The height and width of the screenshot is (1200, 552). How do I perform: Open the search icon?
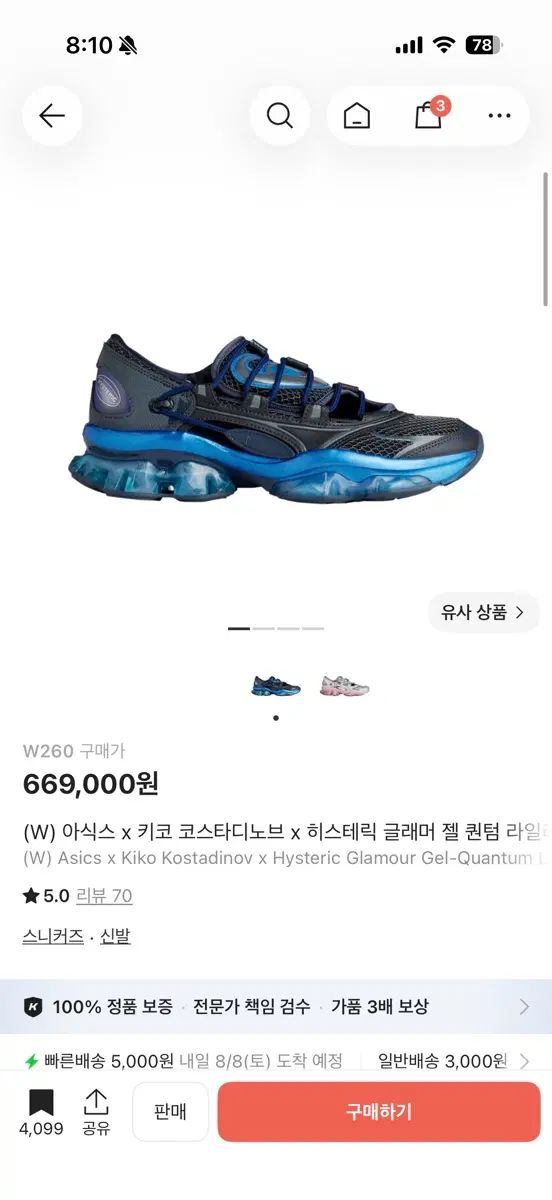(280, 116)
